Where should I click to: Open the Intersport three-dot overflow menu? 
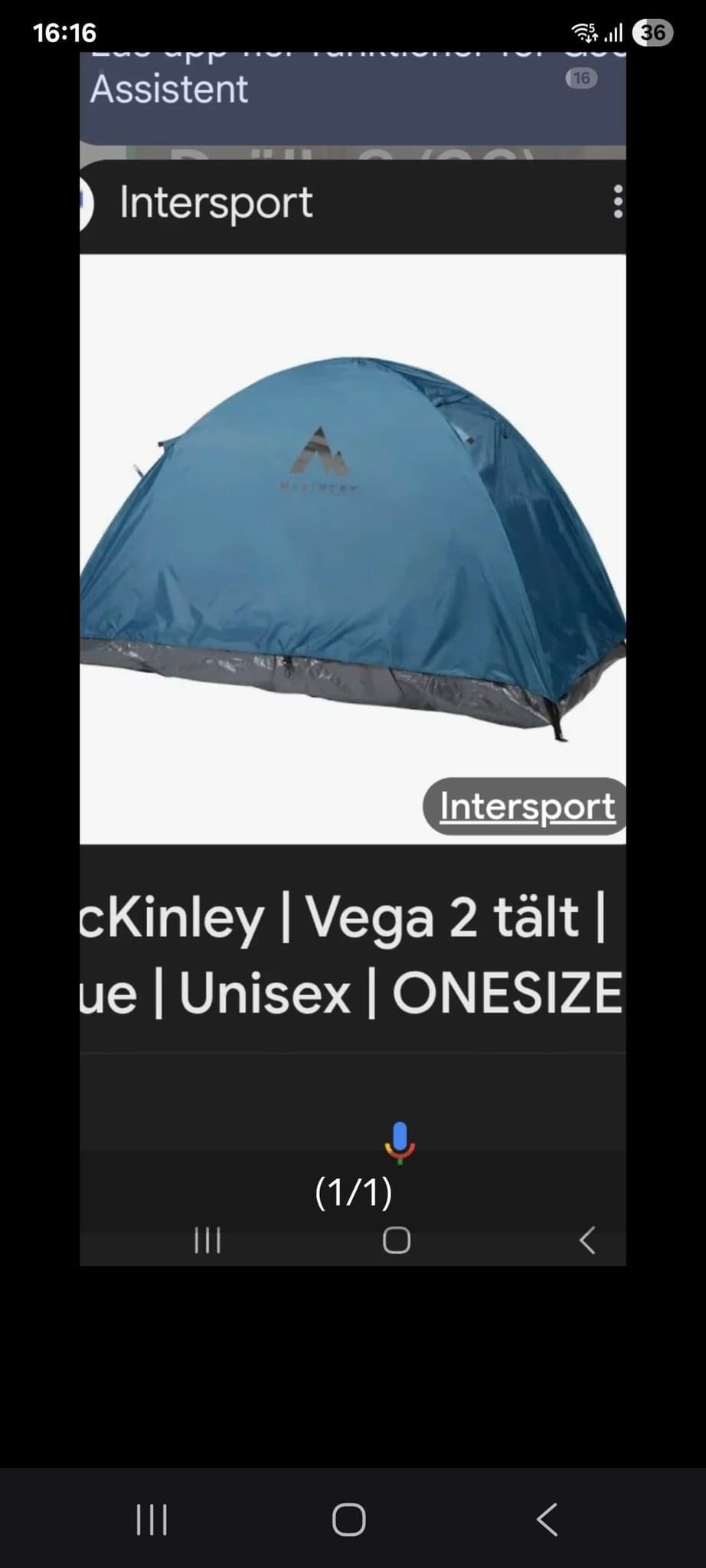tap(617, 203)
